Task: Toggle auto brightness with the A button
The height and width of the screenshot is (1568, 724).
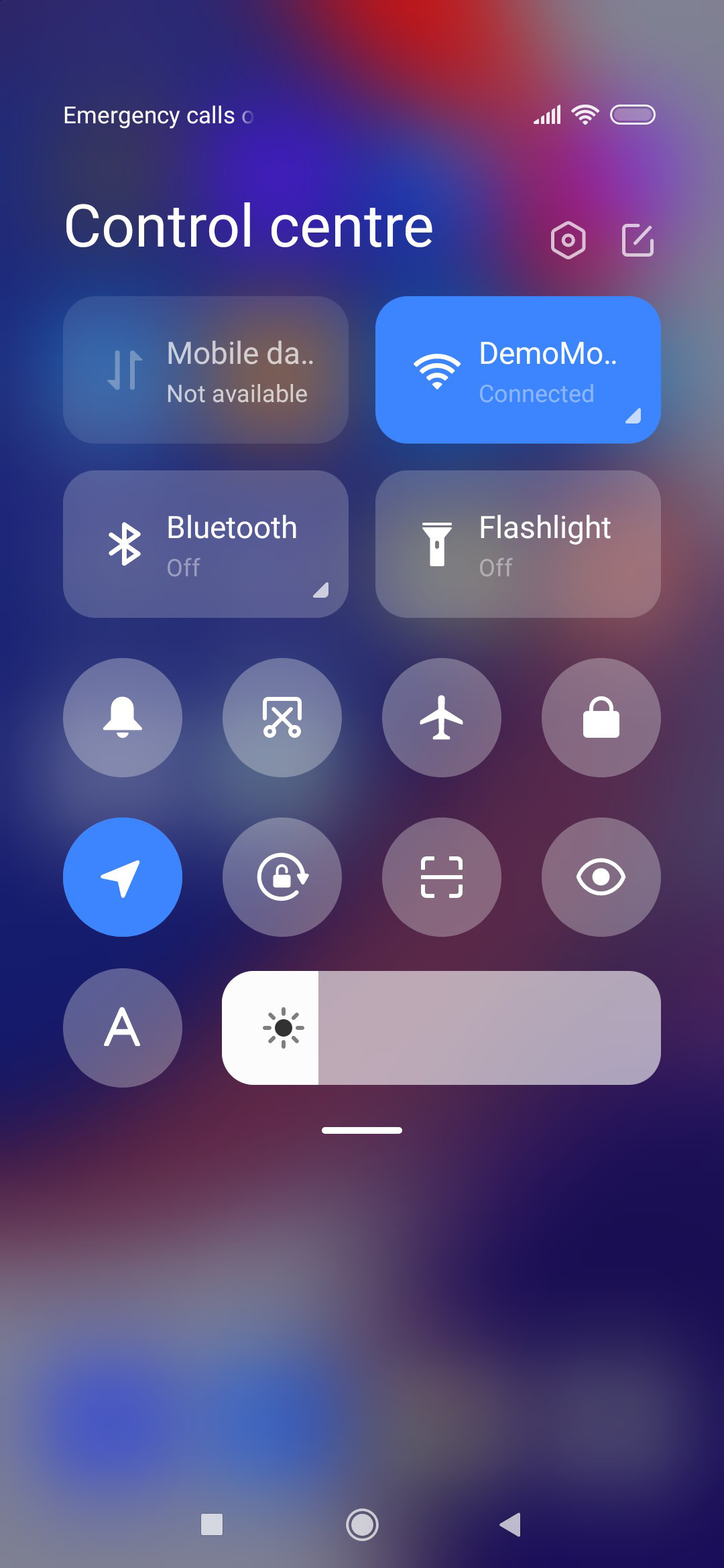Action: (123, 1028)
